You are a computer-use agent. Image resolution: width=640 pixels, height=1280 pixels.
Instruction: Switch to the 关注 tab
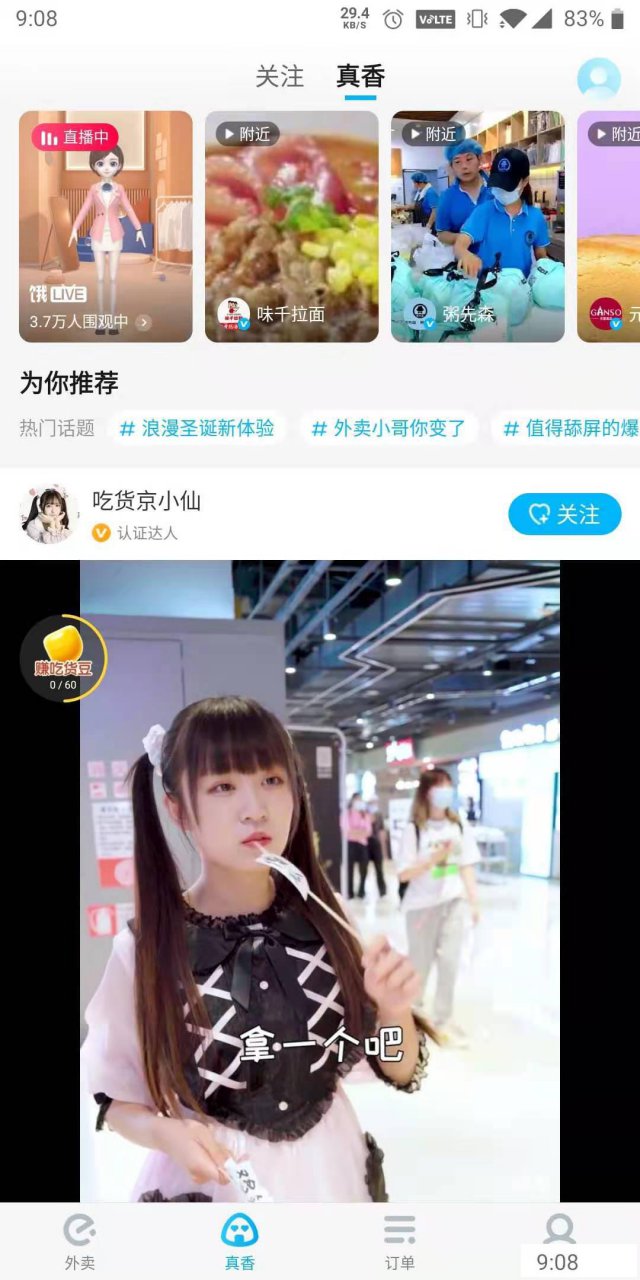click(279, 77)
